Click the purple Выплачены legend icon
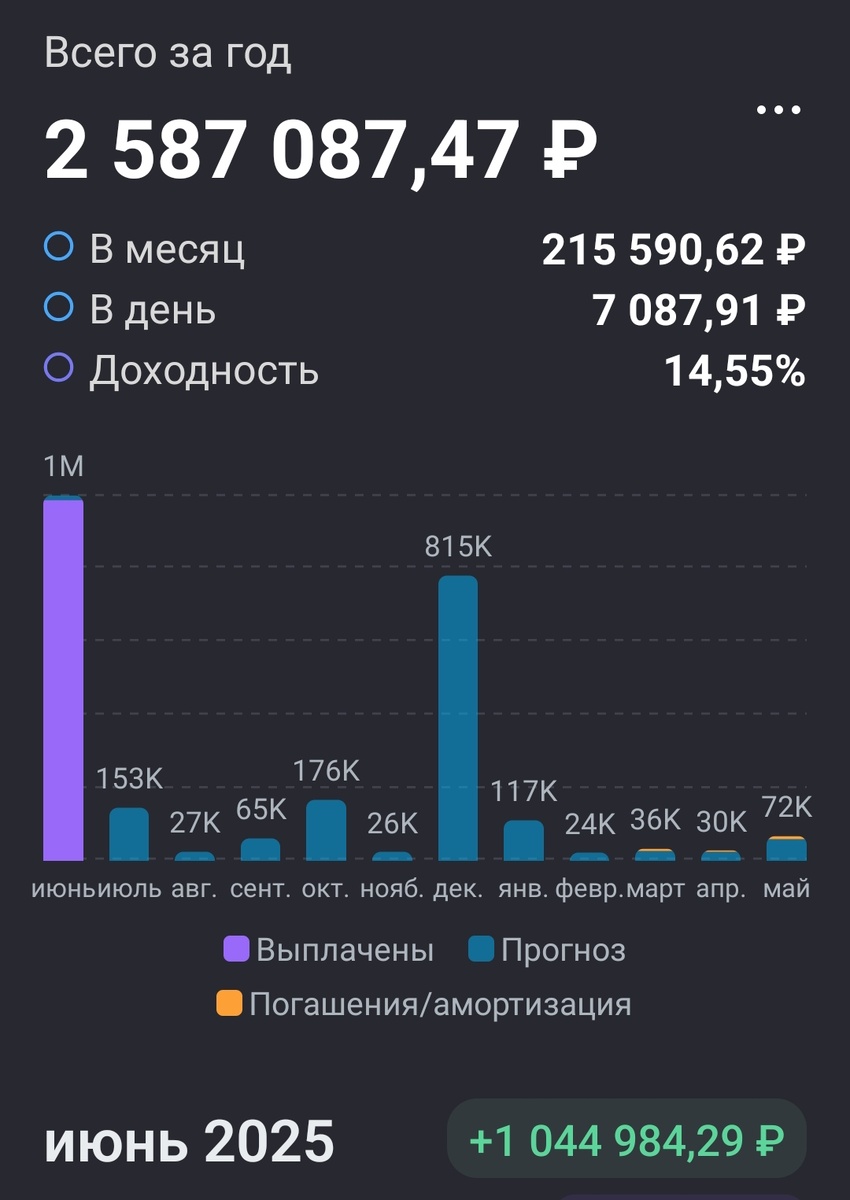 (x=237, y=951)
